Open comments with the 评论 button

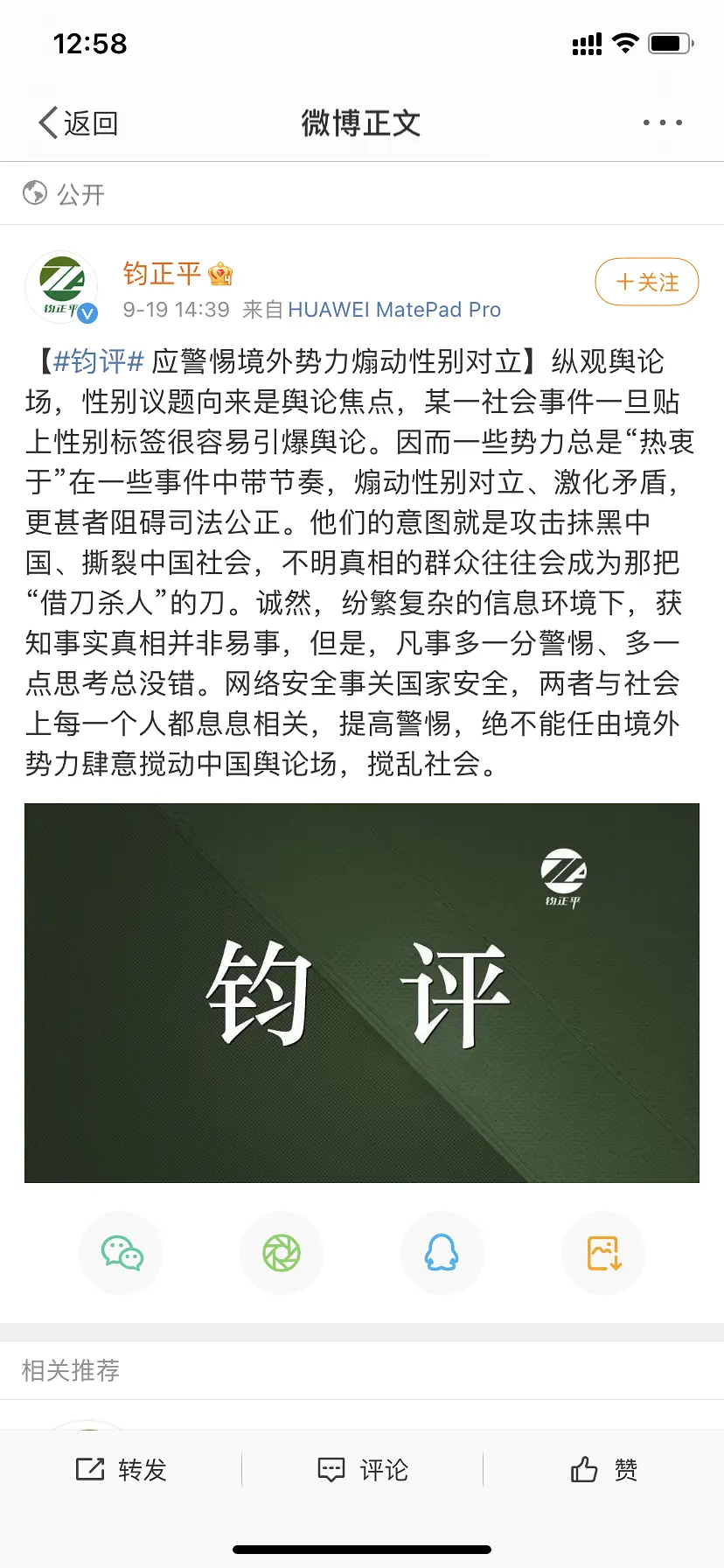pyautogui.click(x=362, y=1469)
